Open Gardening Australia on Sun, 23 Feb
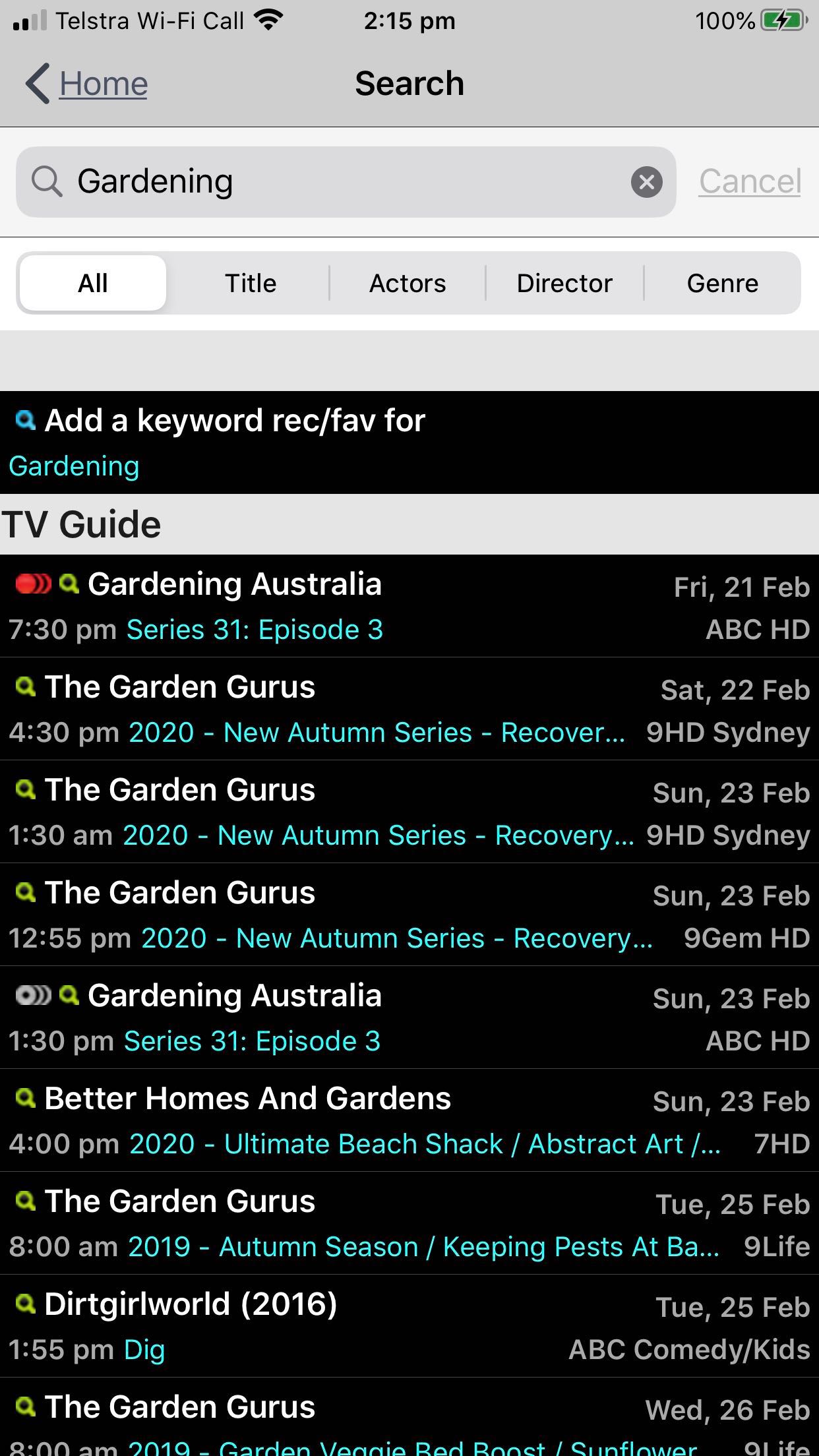Viewport: 819px width, 1456px height. 409,1017
